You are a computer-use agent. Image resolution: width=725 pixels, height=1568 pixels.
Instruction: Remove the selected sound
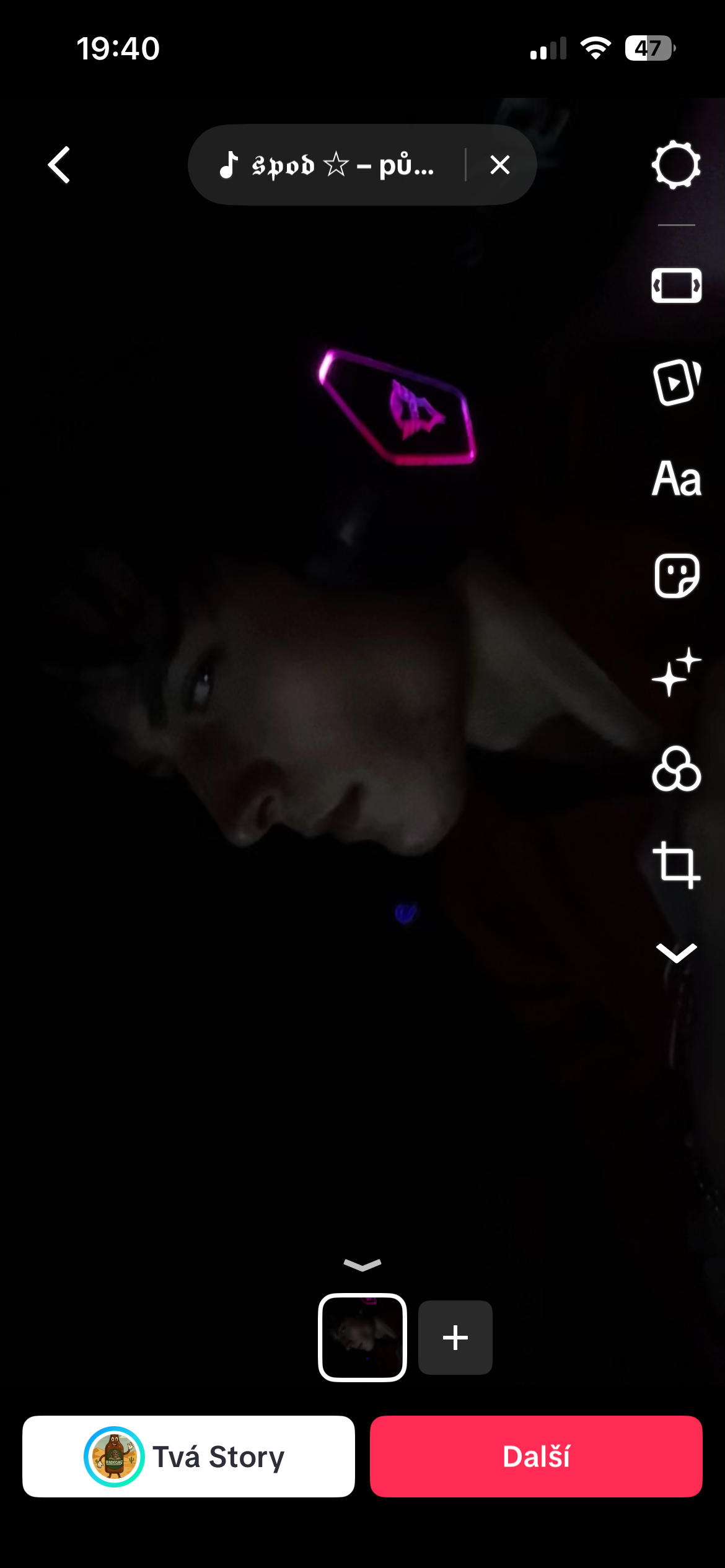tap(499, 165)
